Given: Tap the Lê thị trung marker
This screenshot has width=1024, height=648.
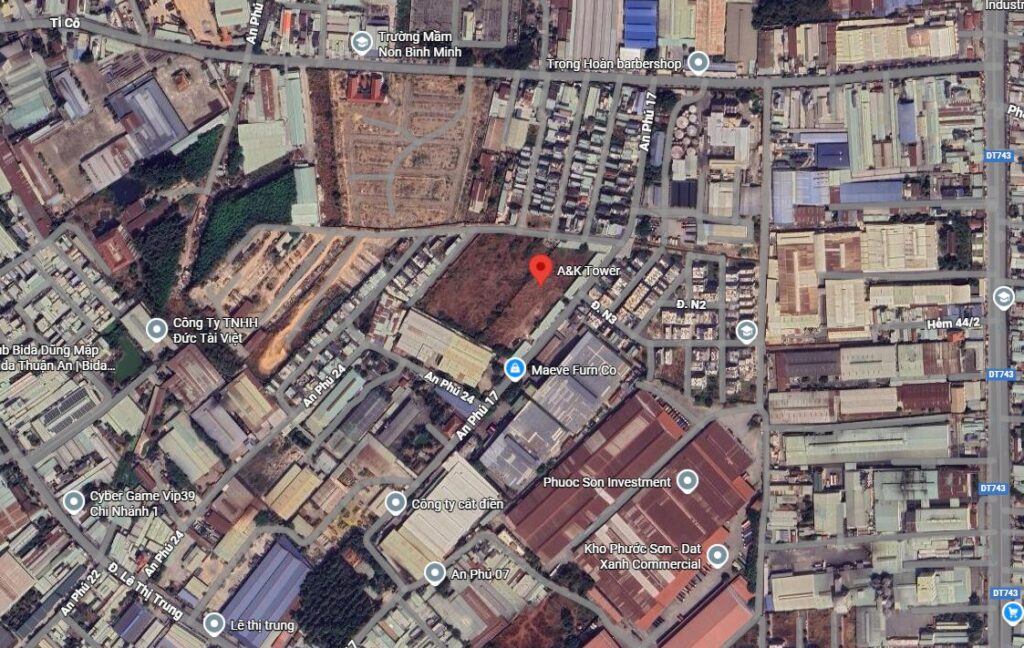Looking at the screenshot, I should [213, 625].
